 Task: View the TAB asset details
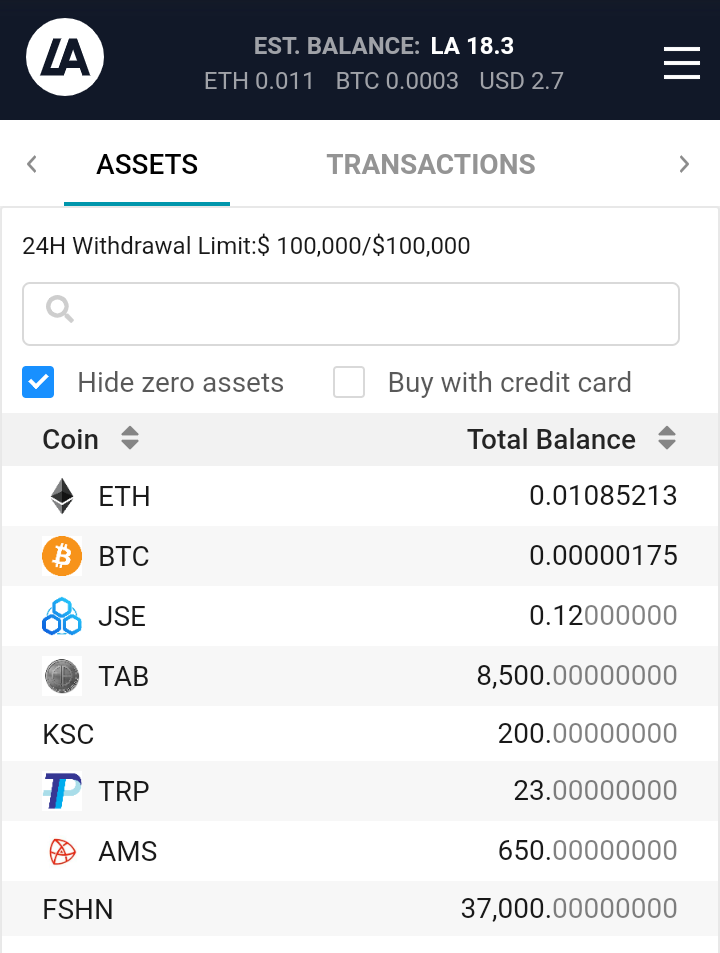360,676
